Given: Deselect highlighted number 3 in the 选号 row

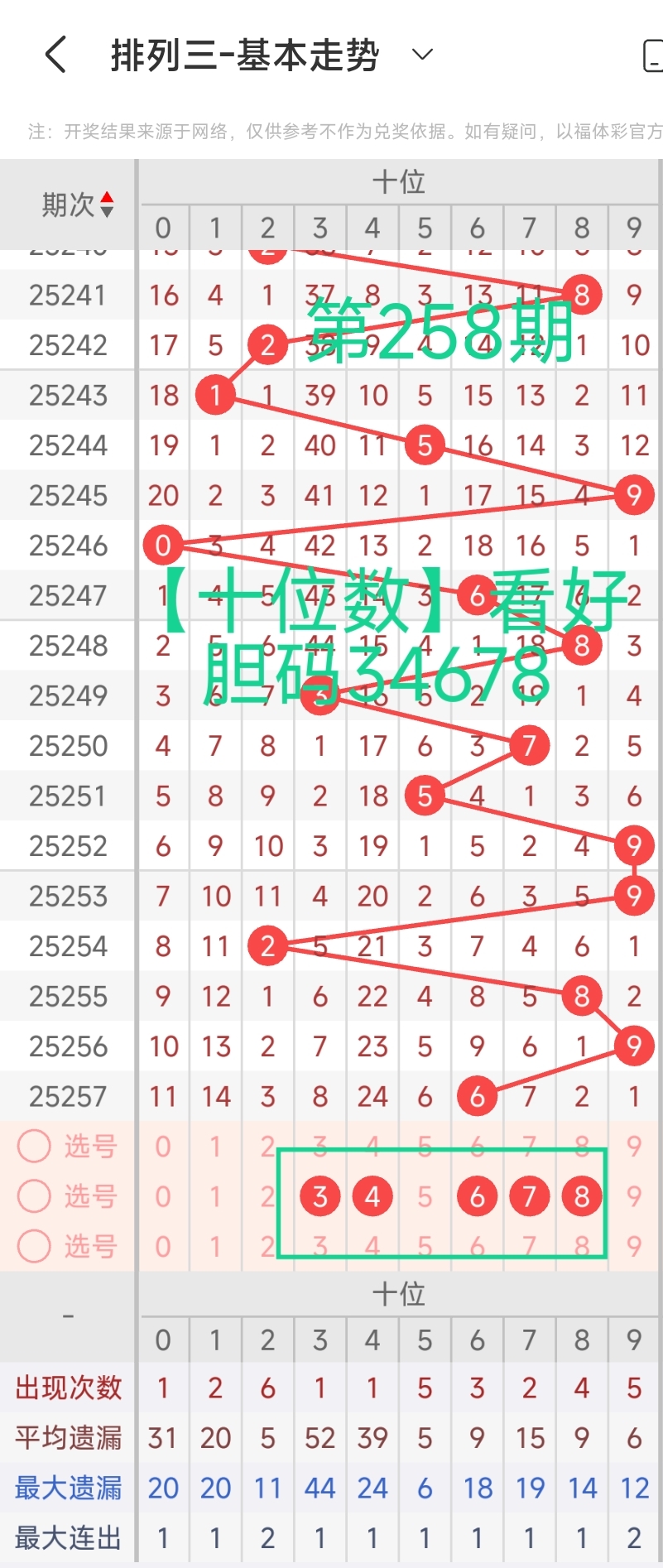Looking at the screenshot, I should tap(320, 1196).
